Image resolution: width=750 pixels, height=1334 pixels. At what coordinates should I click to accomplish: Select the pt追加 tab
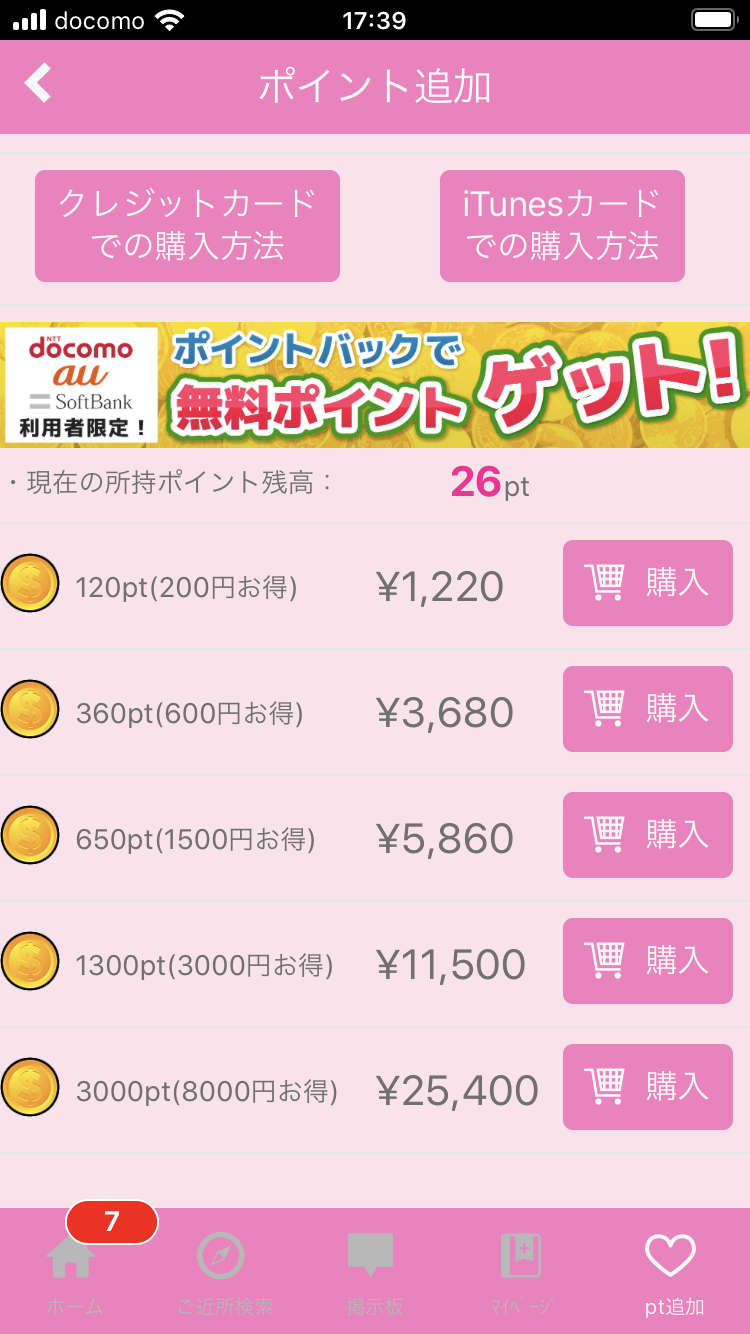[x=672, y=1271]
